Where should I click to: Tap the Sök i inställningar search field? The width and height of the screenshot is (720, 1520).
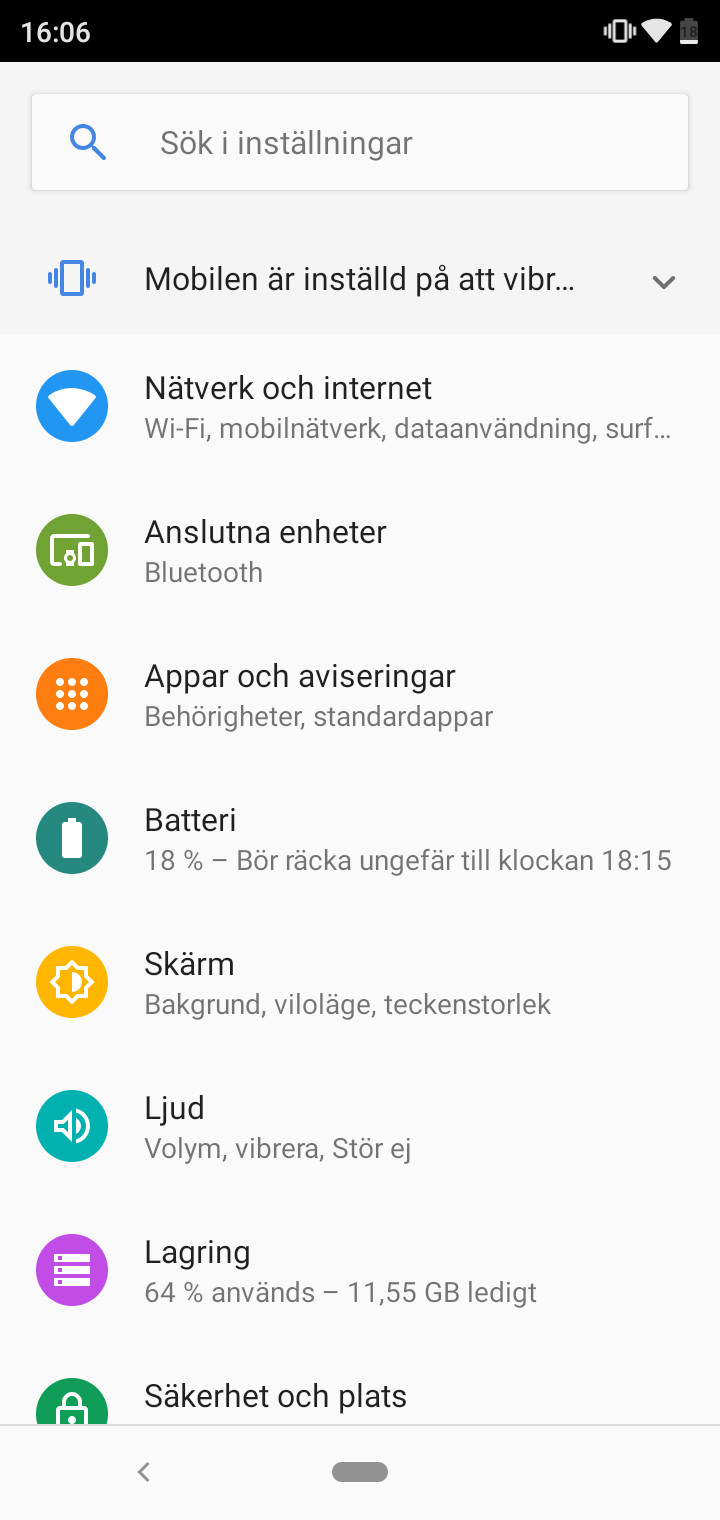click(x=360, y=142)
